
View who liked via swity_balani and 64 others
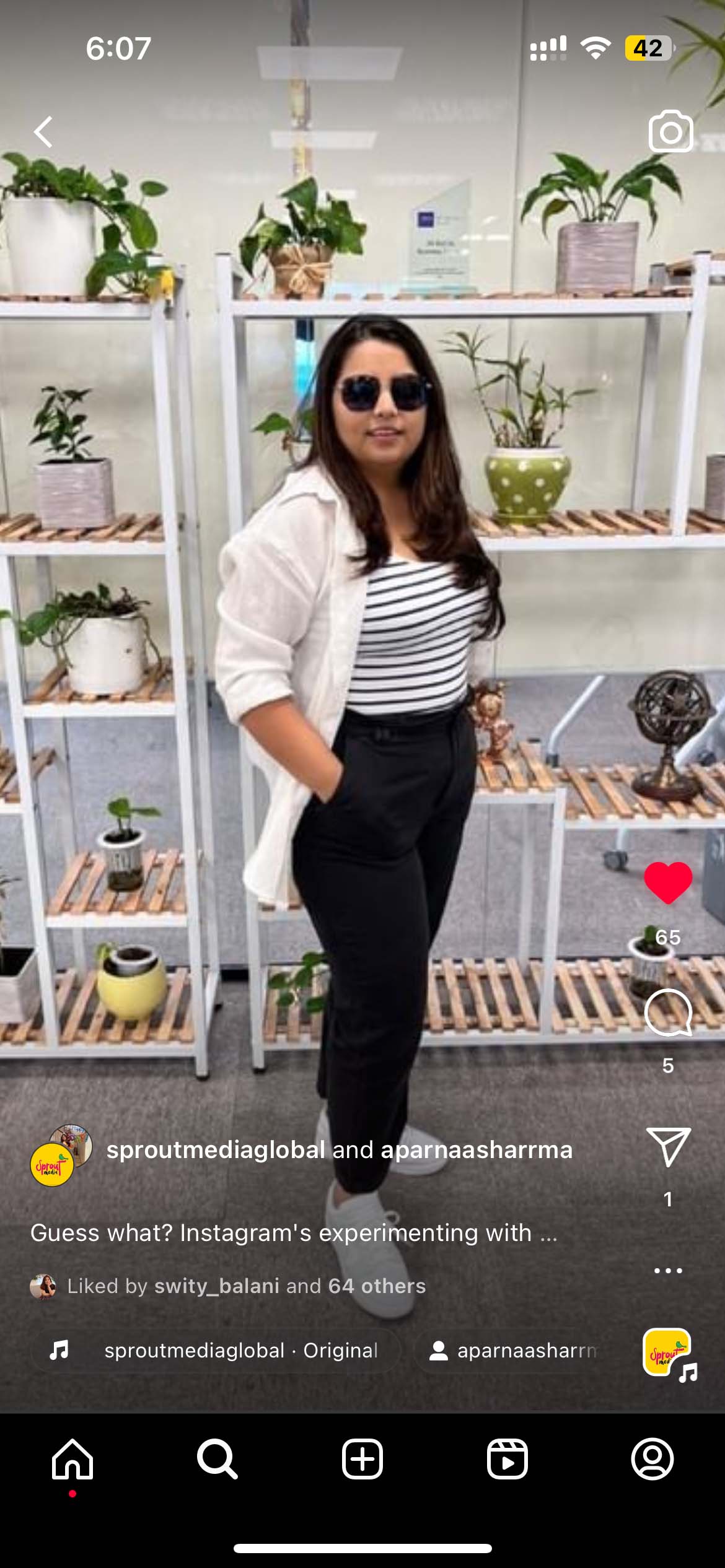[x=246, y=1286]
